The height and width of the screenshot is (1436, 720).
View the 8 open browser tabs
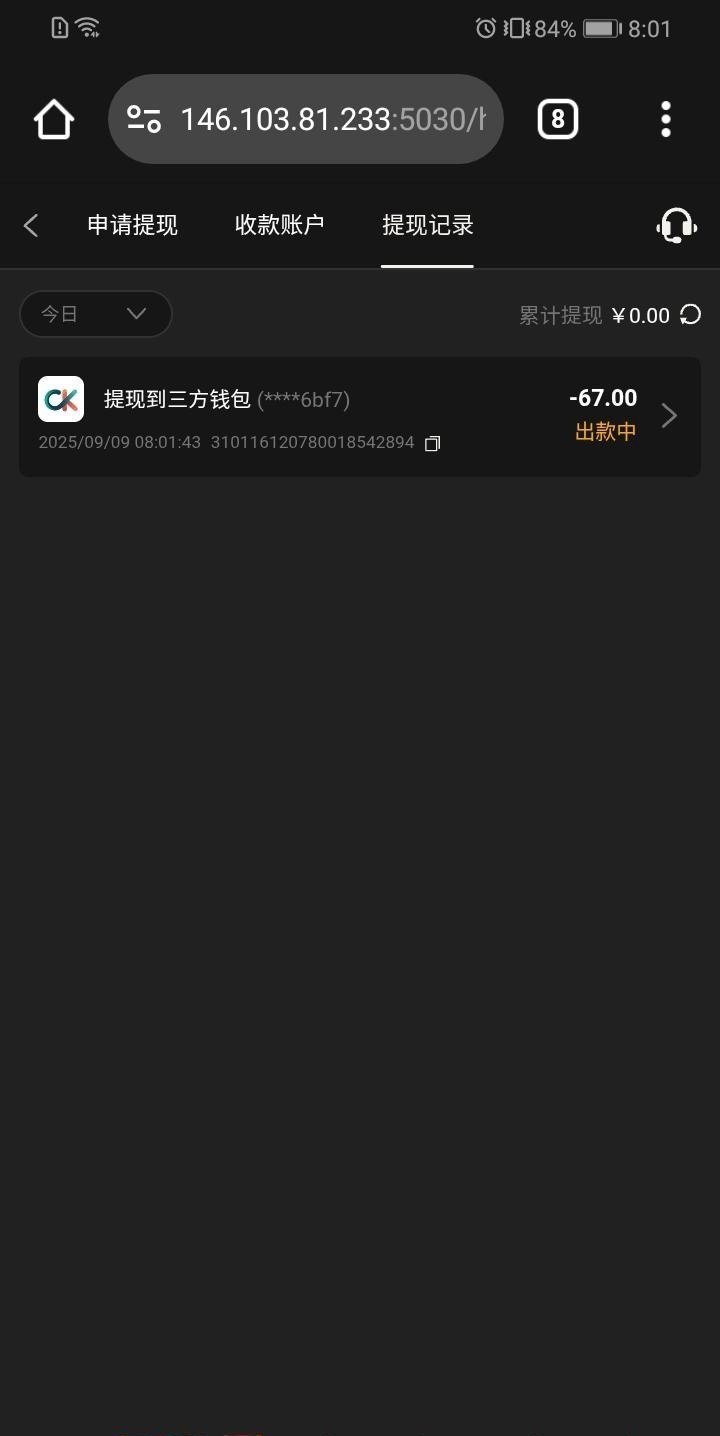[x=557, y=120]
